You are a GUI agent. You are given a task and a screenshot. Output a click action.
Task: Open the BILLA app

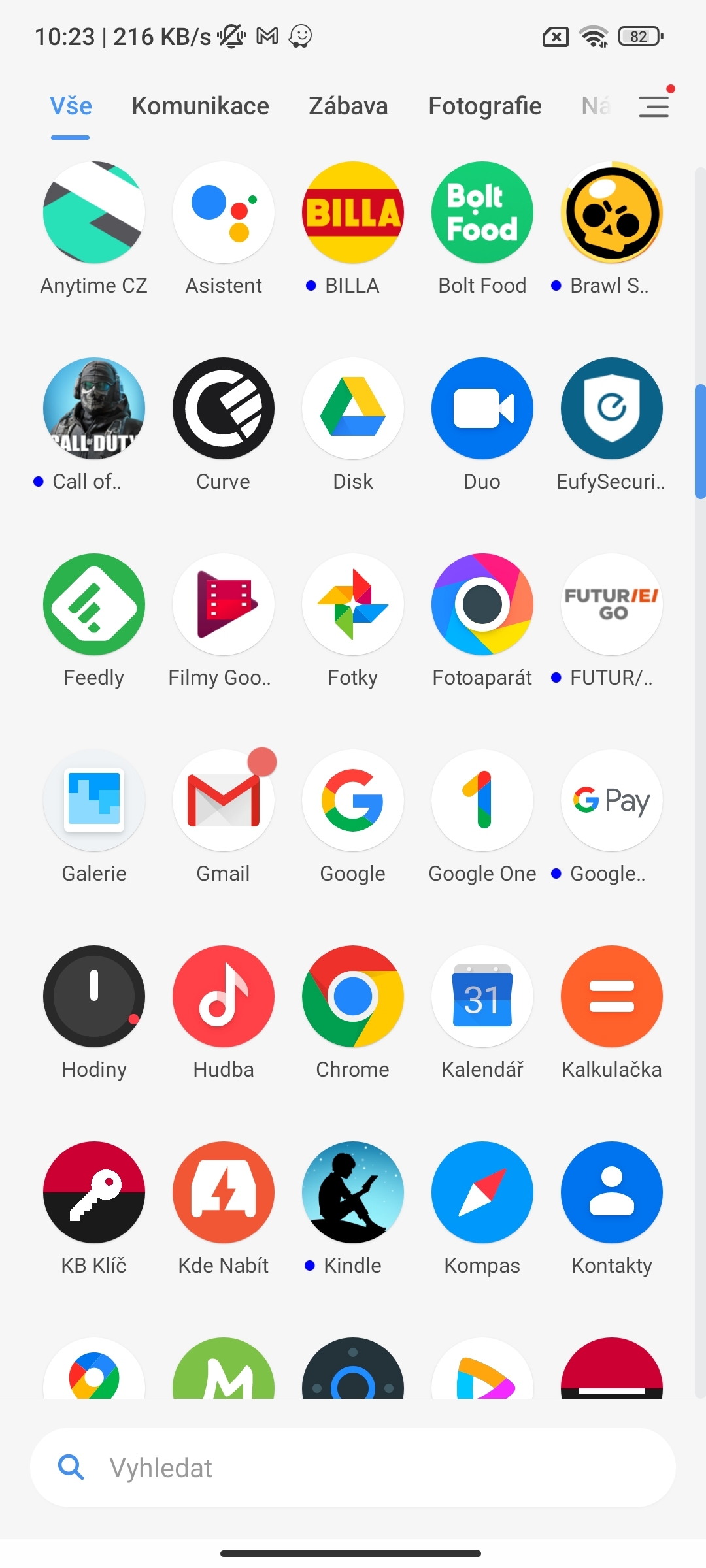pos(352,212)
